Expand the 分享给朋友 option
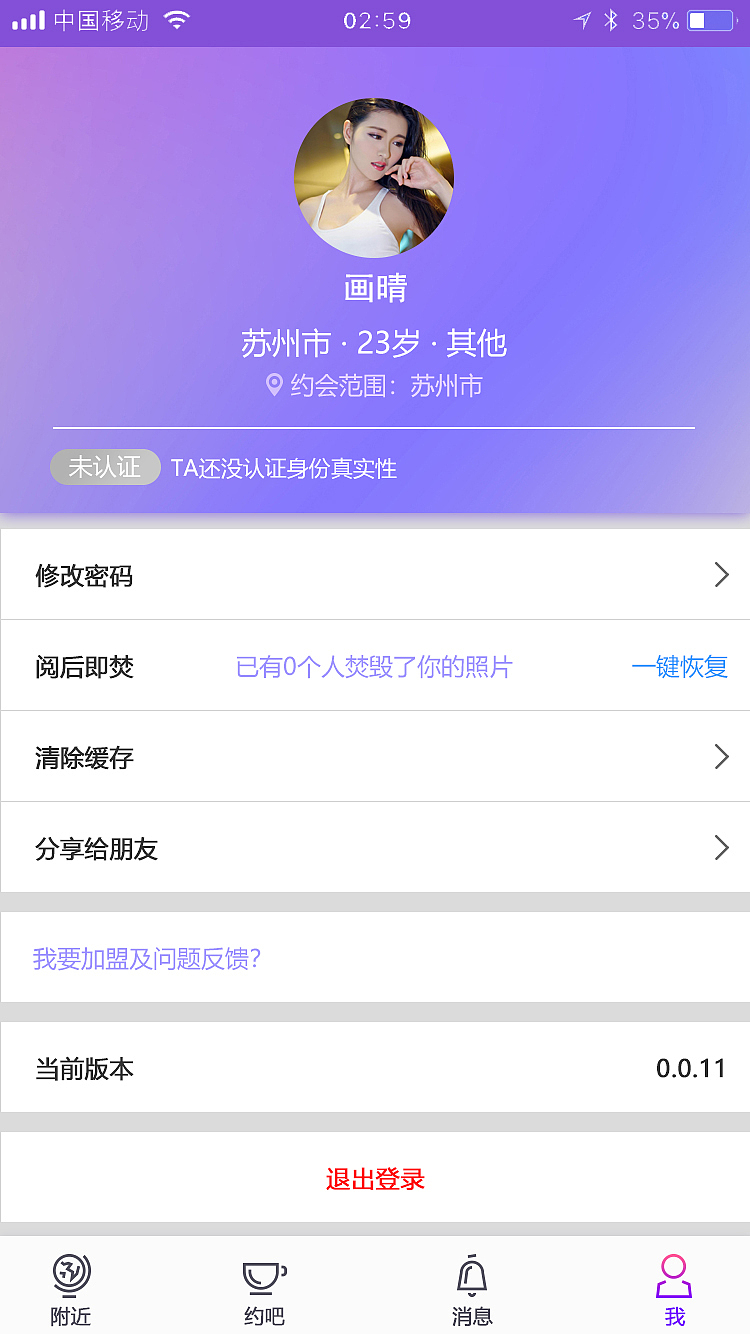The height and width of the screenshot is (1334, 750). click(721, 848)
